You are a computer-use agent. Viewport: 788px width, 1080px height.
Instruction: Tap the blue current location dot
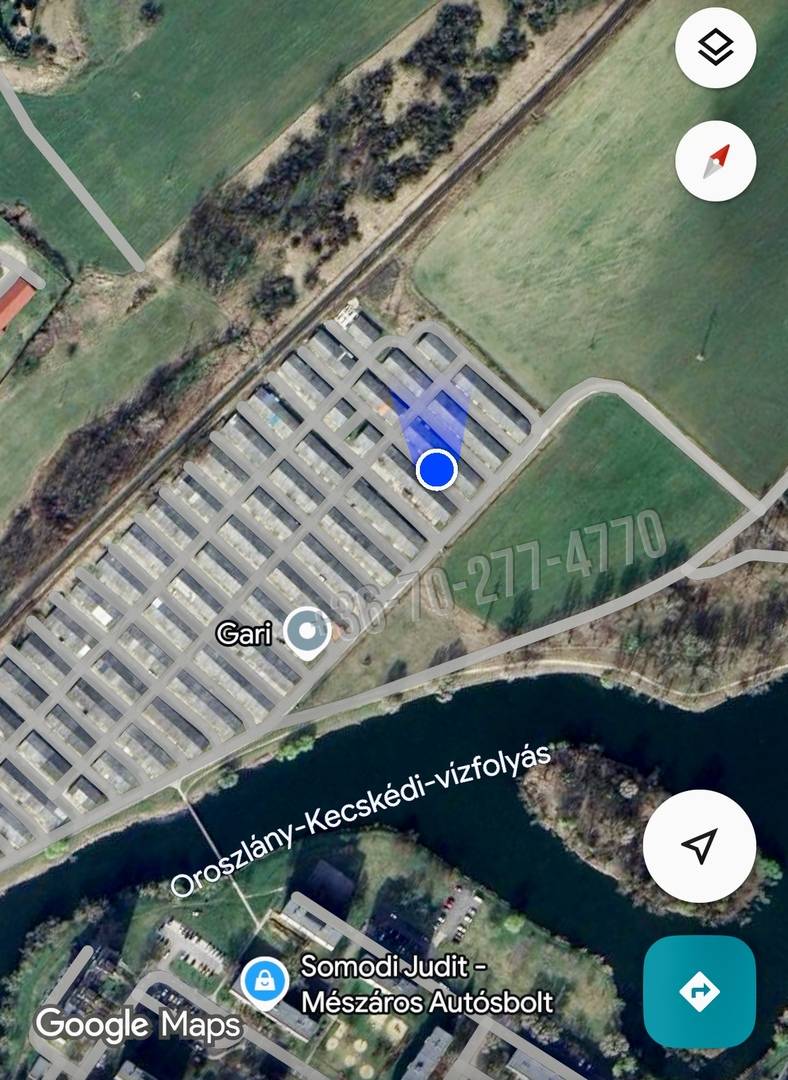tap(436, 469)
